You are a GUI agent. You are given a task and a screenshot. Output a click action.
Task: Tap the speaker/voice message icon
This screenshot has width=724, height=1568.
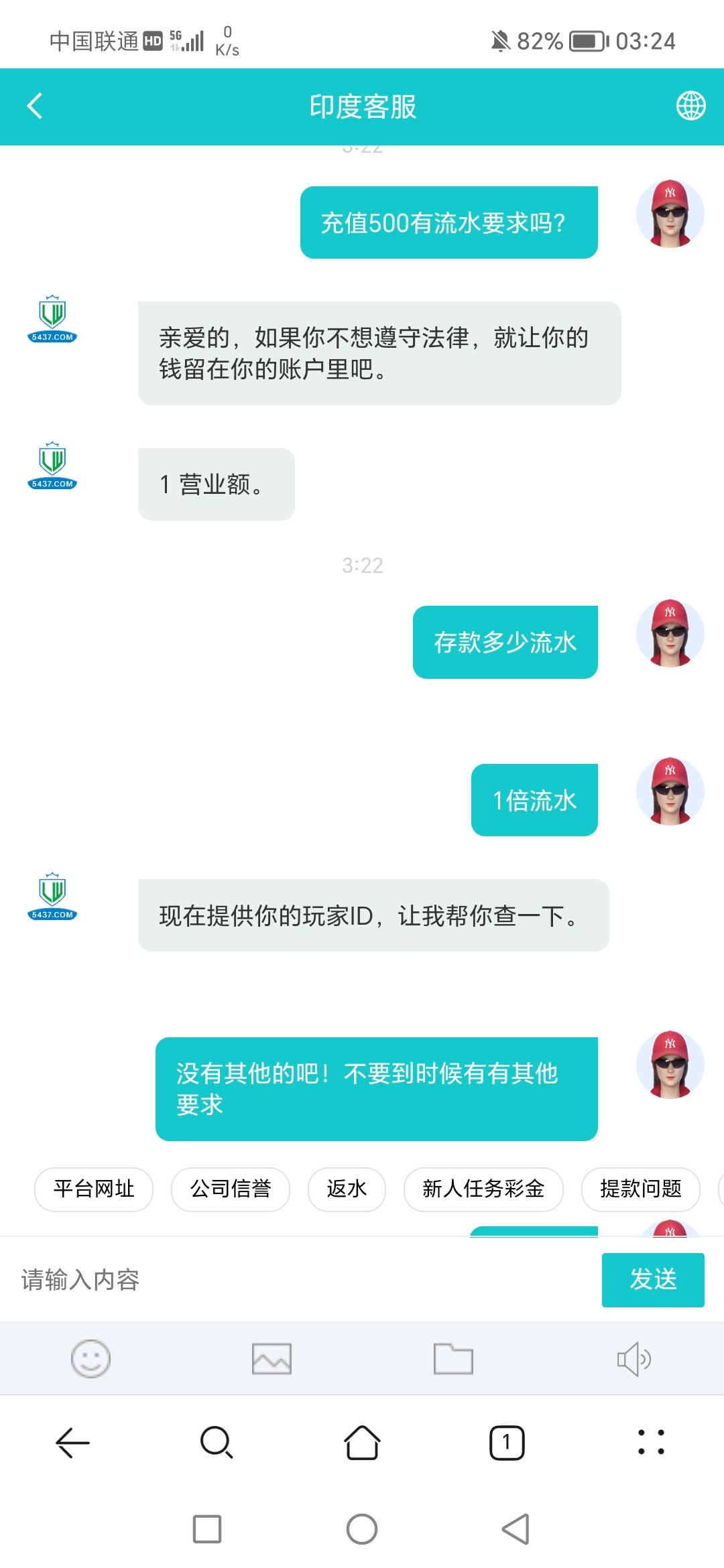634,1360
